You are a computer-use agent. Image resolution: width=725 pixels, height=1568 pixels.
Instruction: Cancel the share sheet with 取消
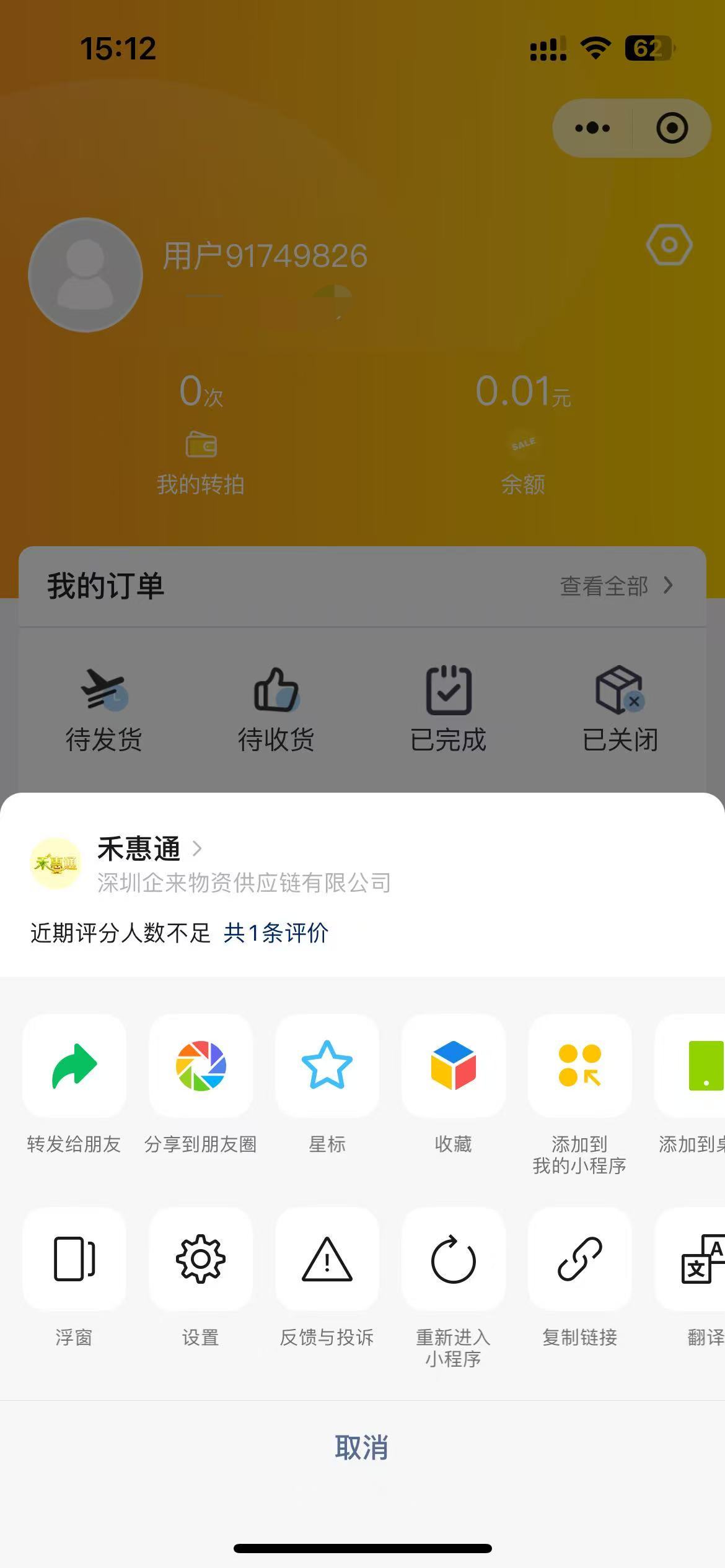tap(362, 1448)
